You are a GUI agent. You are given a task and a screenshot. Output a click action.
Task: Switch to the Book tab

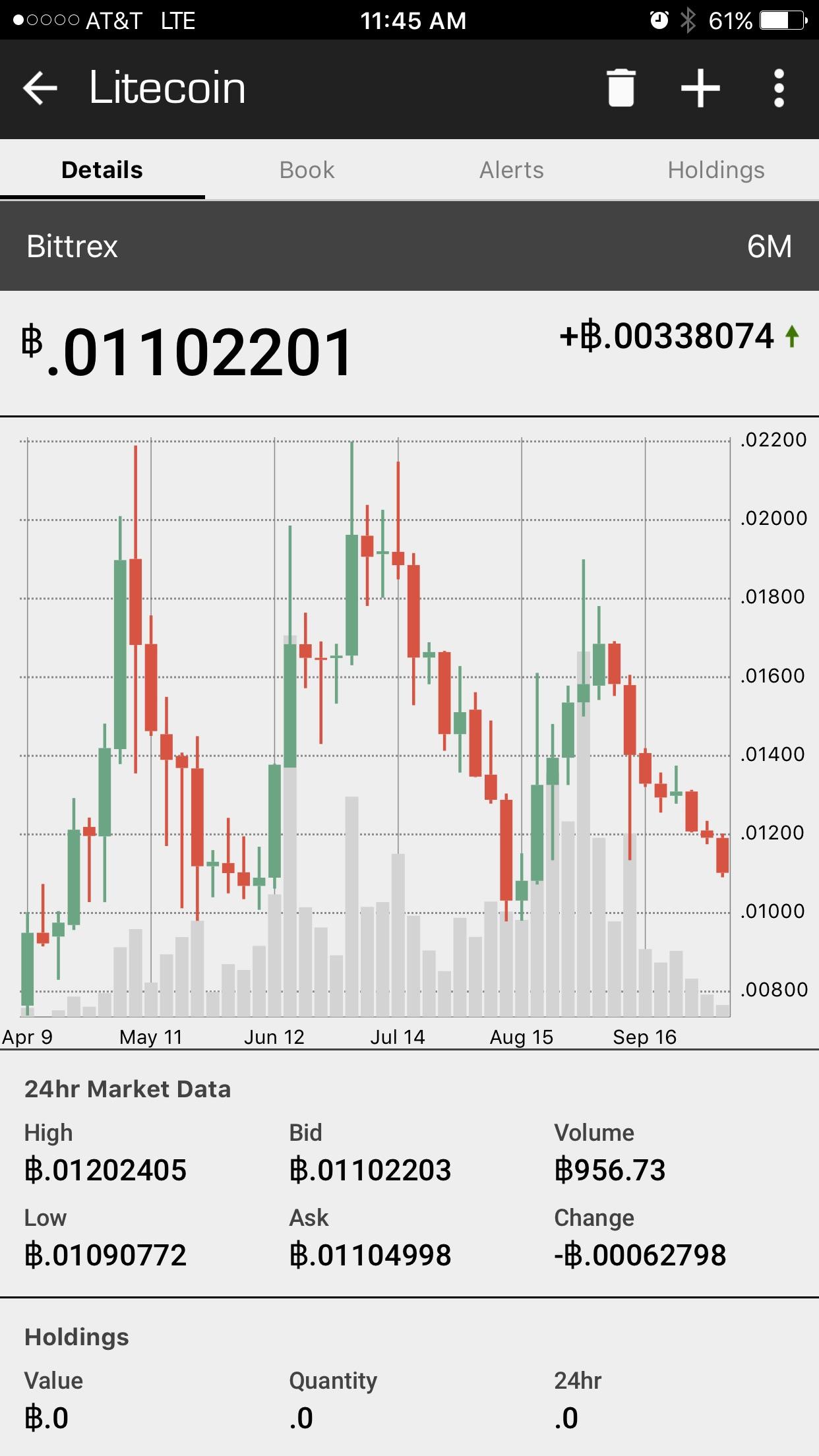pyautogui.click(x=307, y=169)
